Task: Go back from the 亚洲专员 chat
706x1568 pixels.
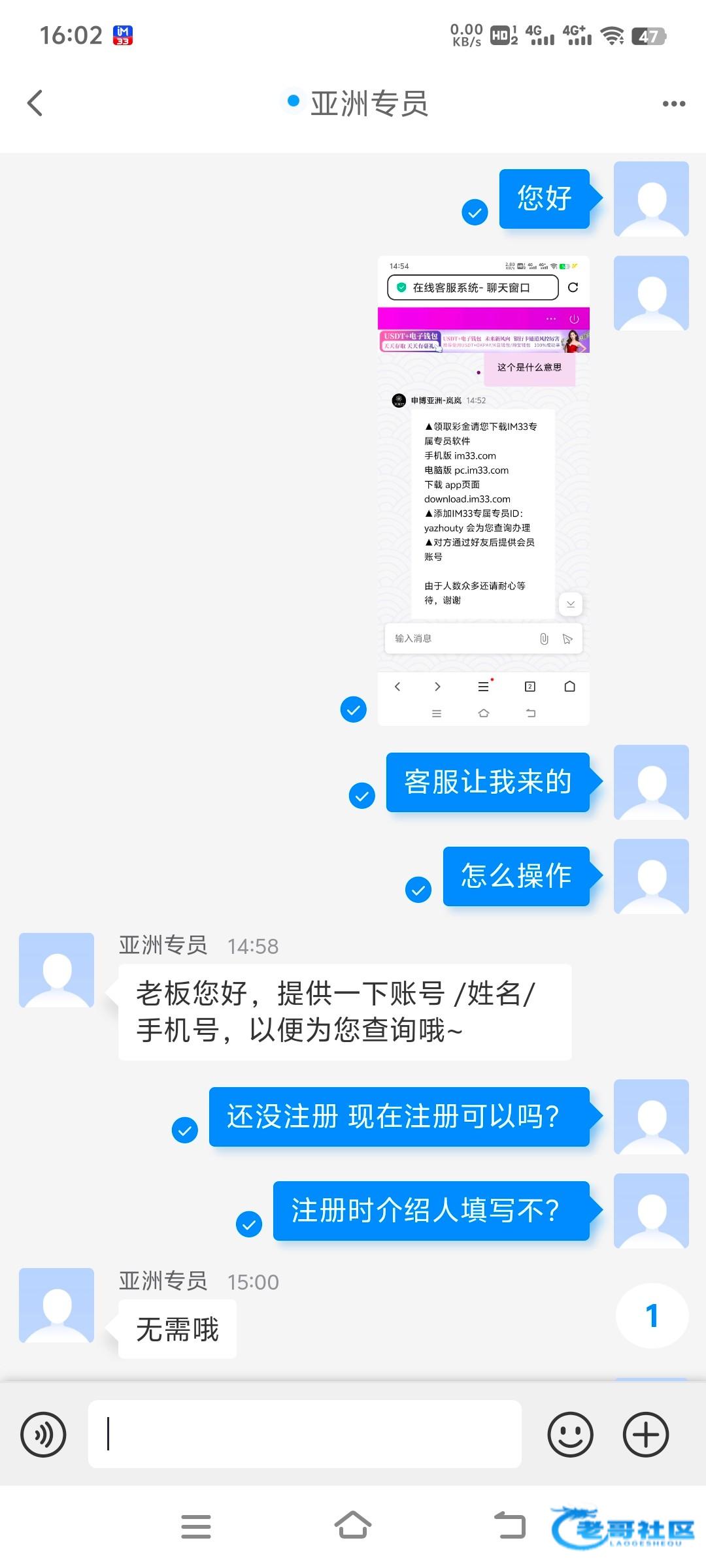Action: click(35, 103)
